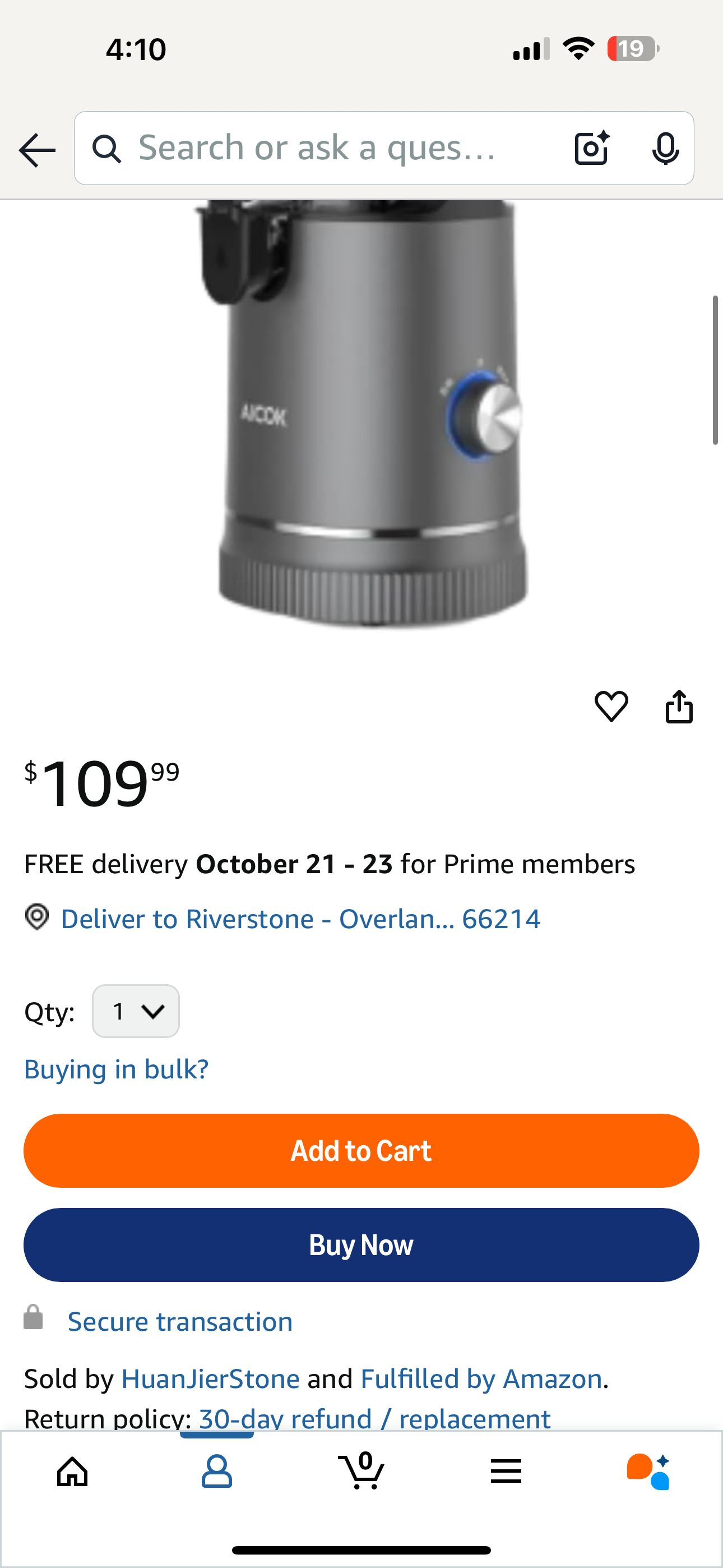Add the juicer to wish list via heart
723x1568 pixels.
coord(611,707)
